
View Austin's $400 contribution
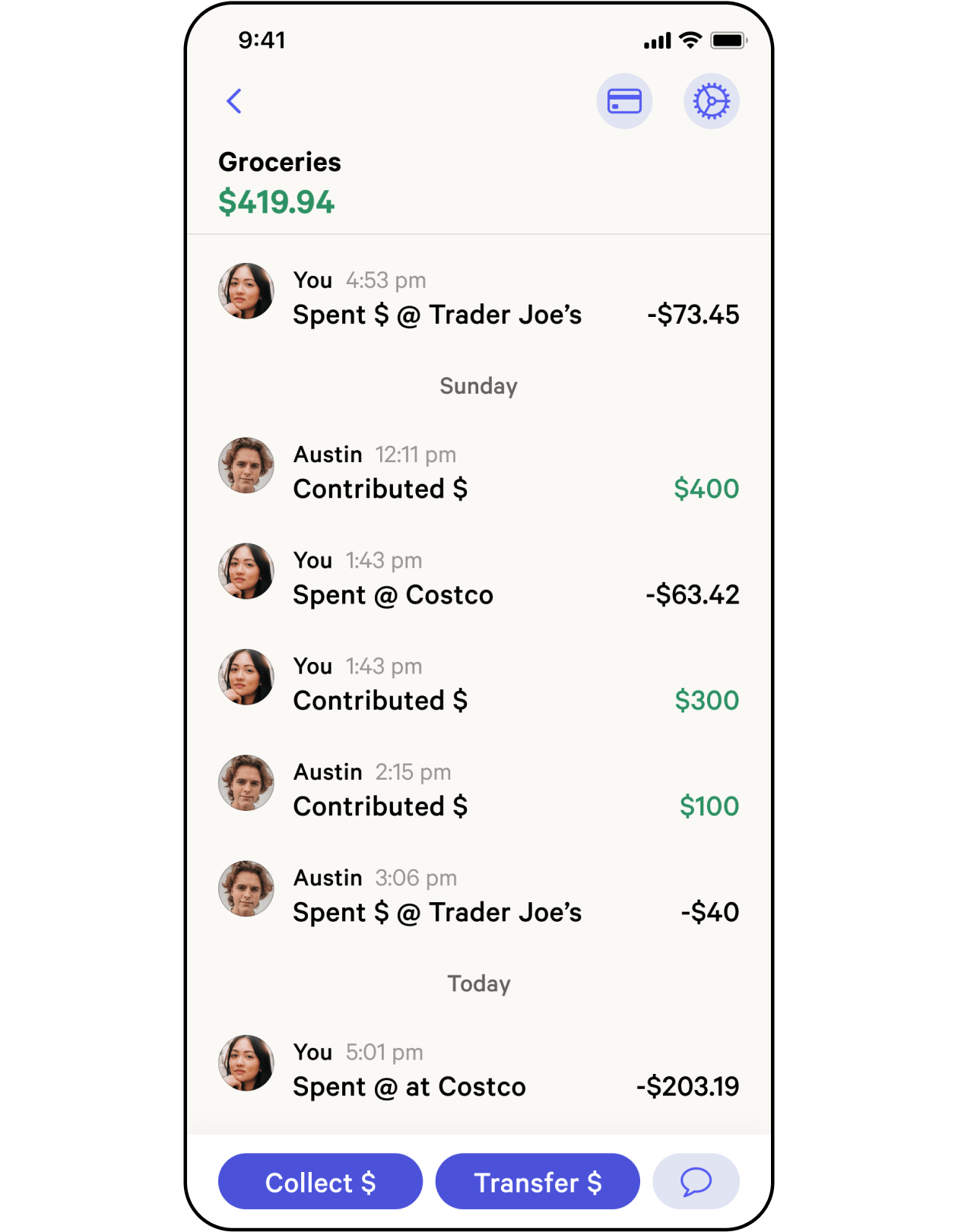click(x=478, y=472)
